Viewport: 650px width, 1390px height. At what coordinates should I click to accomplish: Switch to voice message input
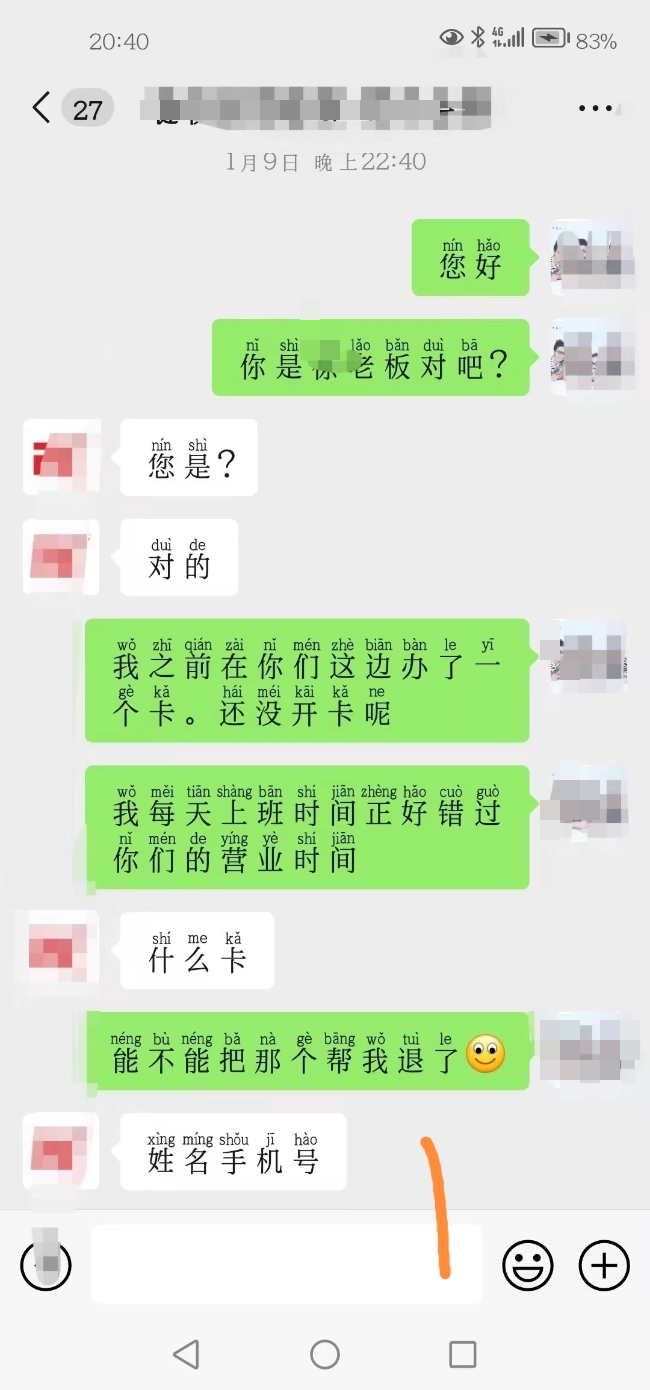(46, 1266)
